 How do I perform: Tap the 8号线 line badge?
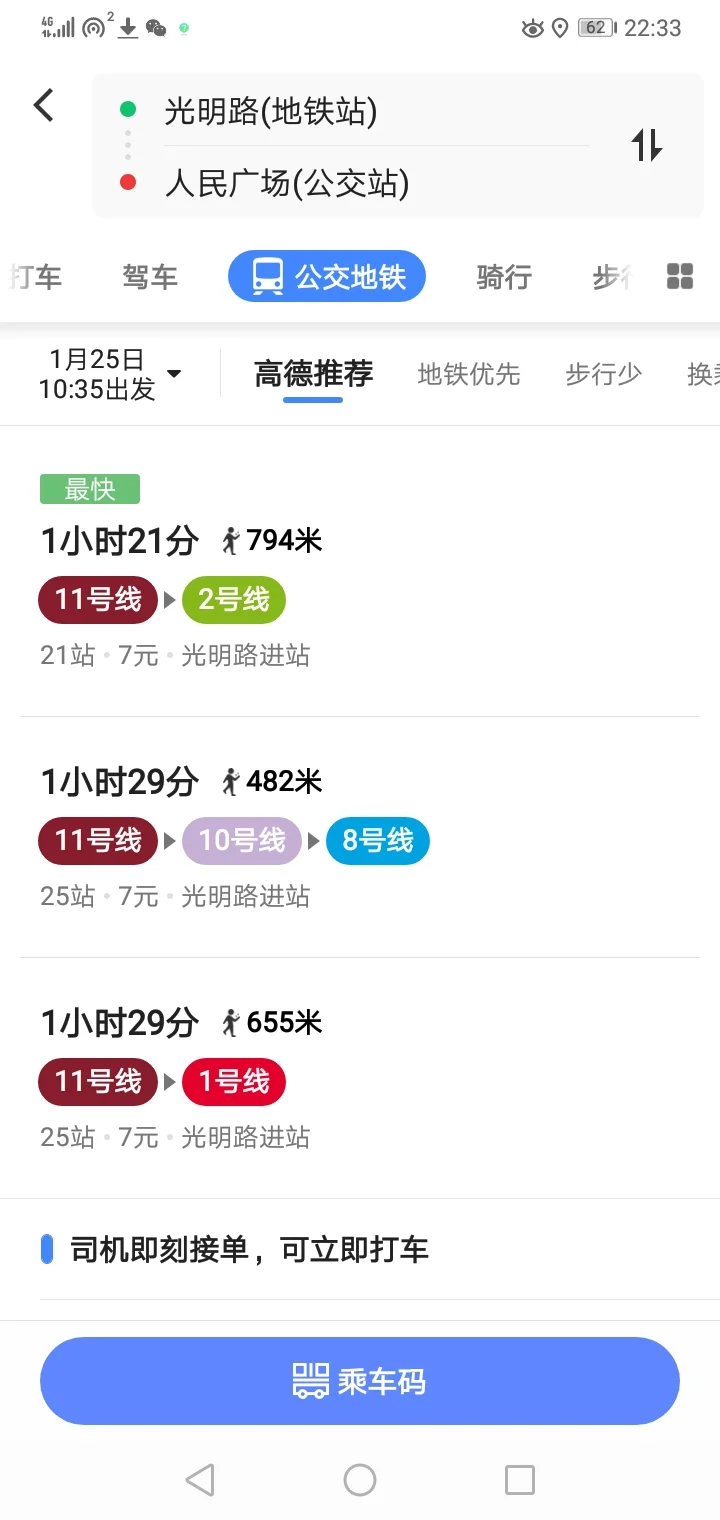(x=377, y=841)
